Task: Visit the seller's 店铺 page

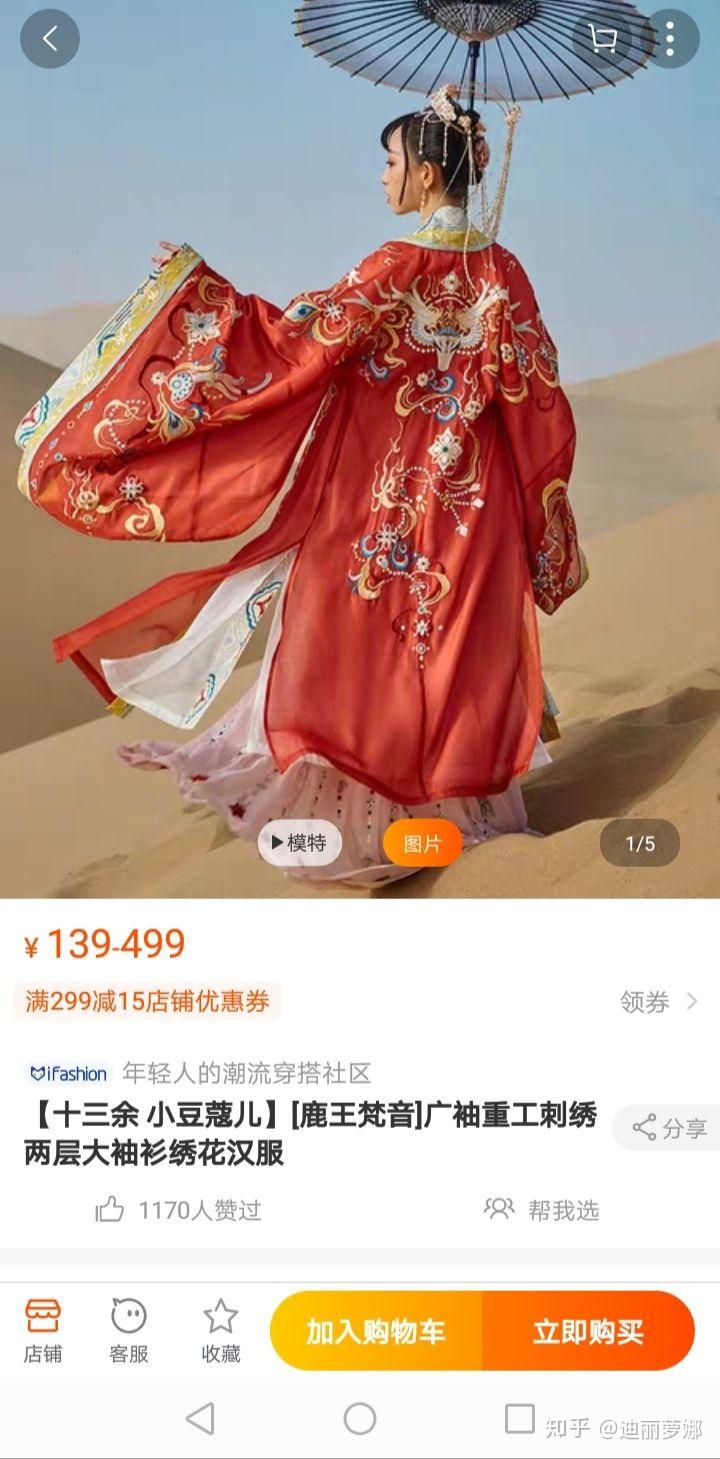Action: [x=43, y=1330]
